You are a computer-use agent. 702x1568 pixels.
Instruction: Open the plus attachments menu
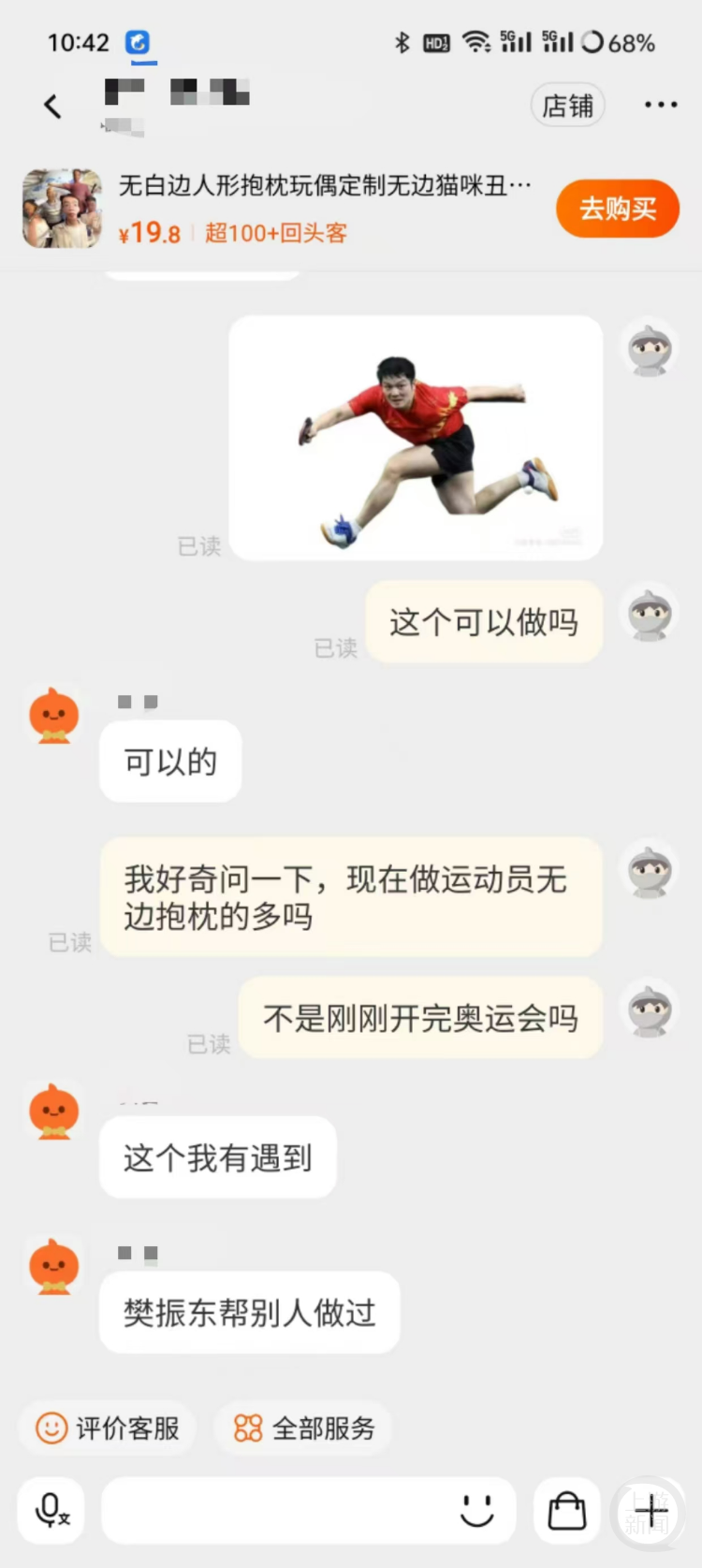coord(651,1510)
